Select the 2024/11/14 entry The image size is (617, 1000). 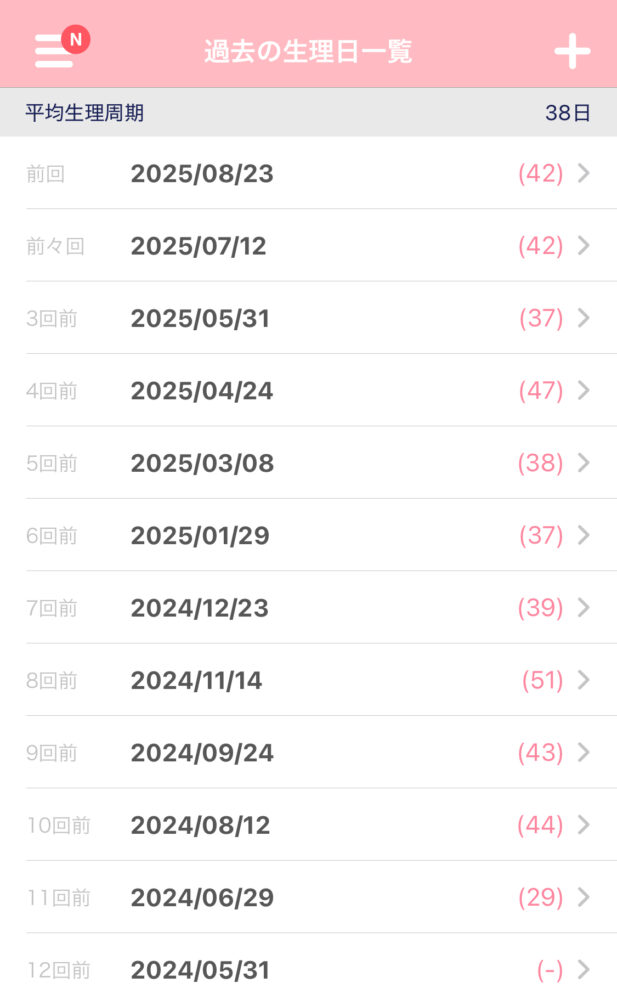(x=308, y=680)
